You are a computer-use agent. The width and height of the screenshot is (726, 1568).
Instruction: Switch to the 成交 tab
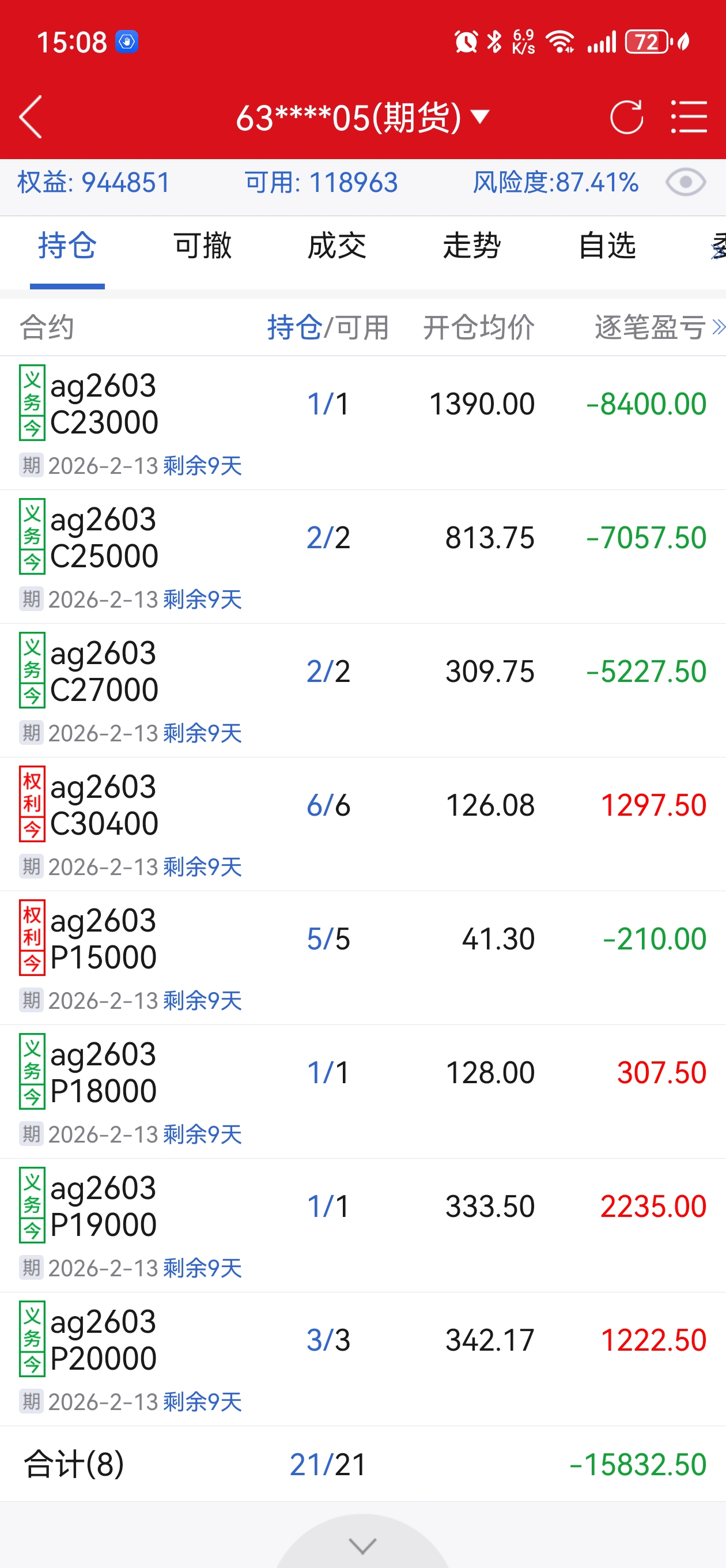pos(336,247)
